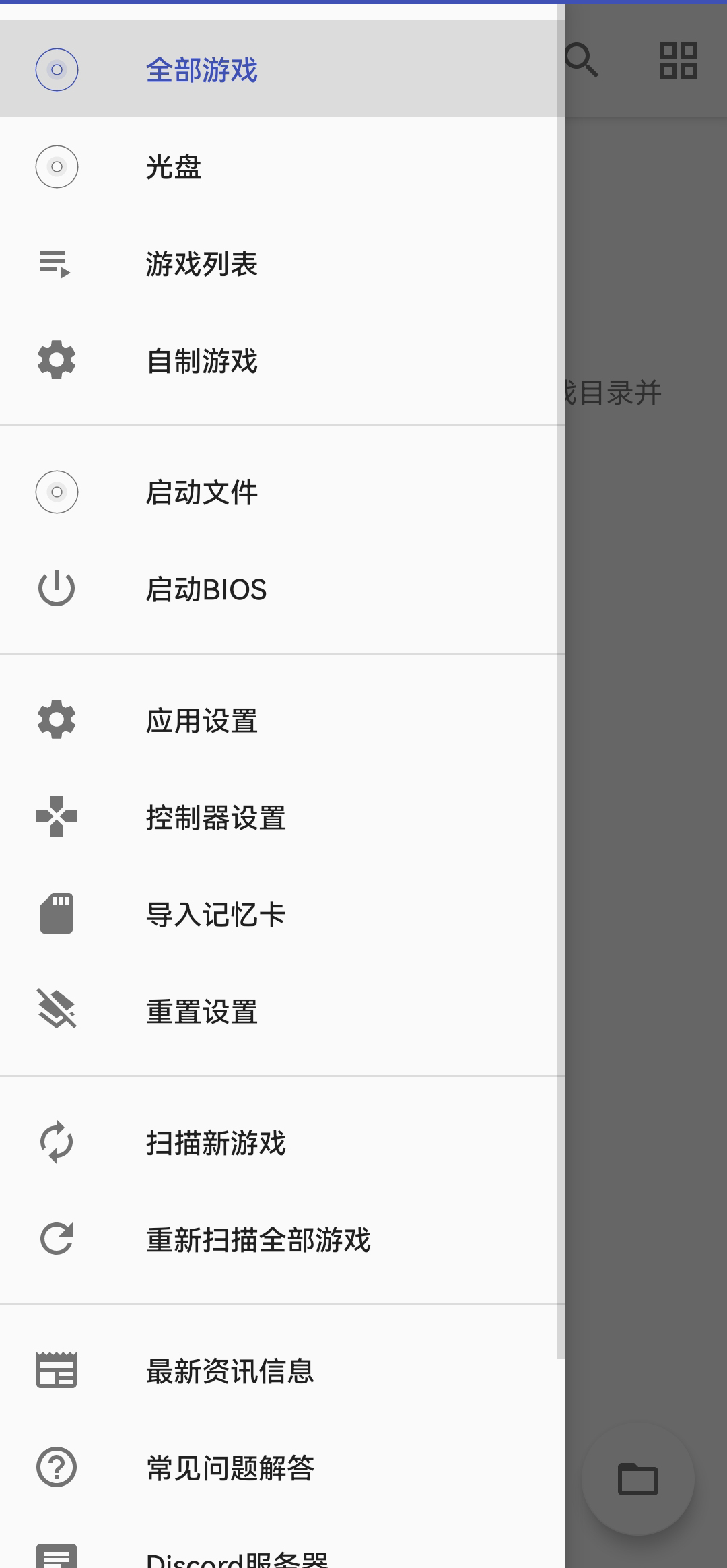The height and width of the screenshot is (1568, 727).
Task: Click the reset icon beside 重置设置
Action: pos(57,1010)
